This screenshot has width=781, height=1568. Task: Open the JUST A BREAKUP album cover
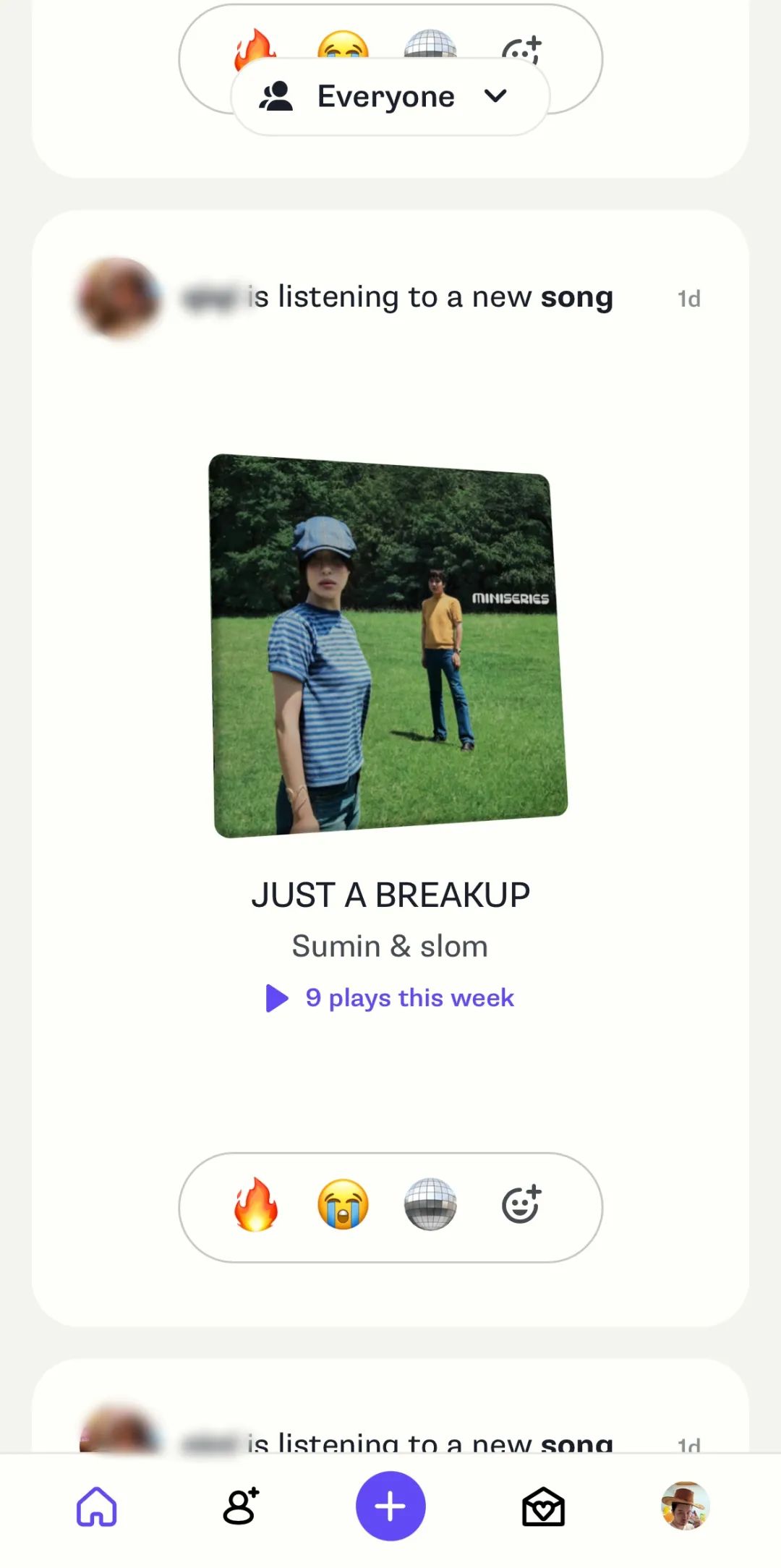click(x=390, y=645)
